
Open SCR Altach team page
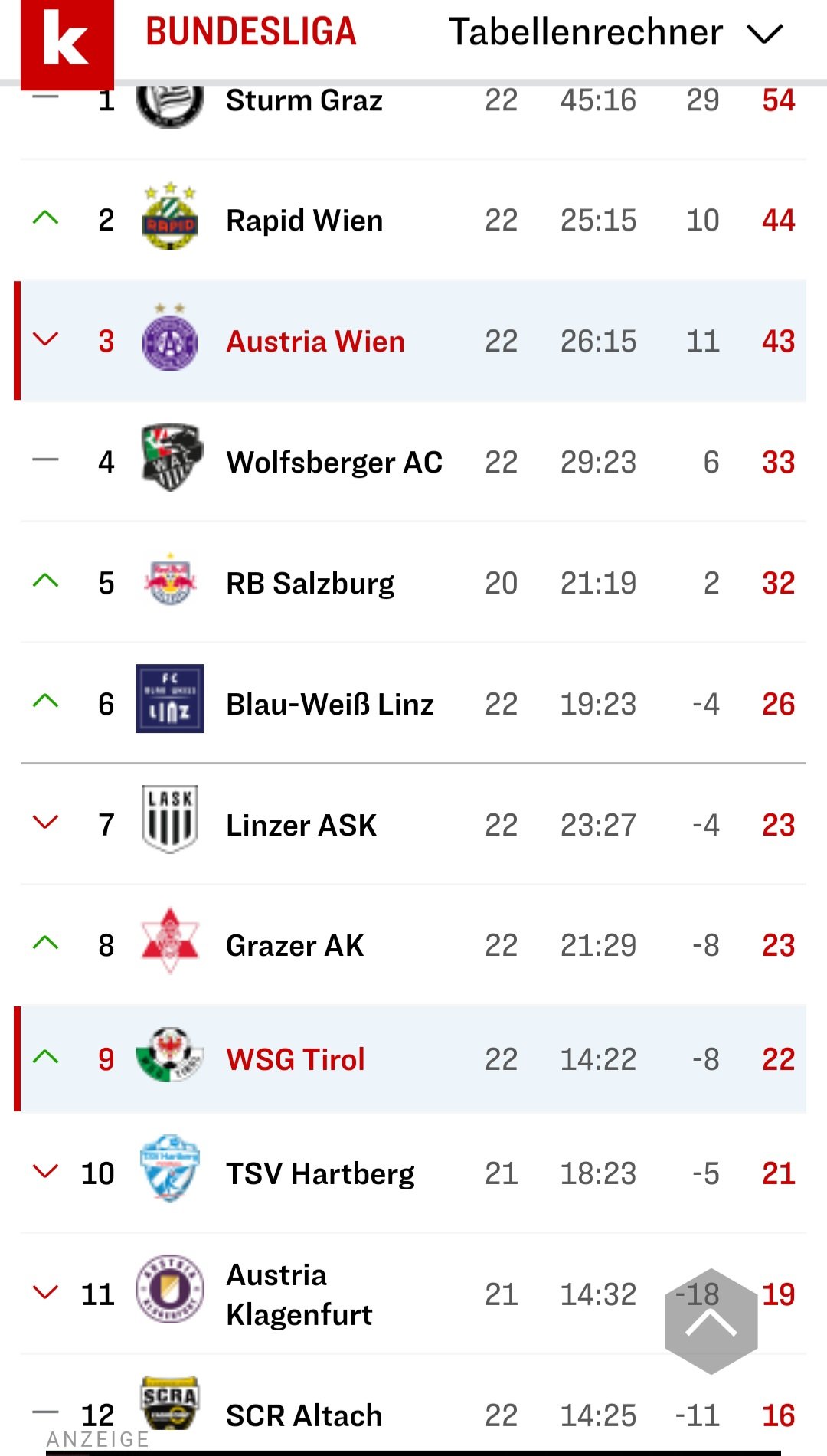pyautogui.click(x=303, y=1416)
